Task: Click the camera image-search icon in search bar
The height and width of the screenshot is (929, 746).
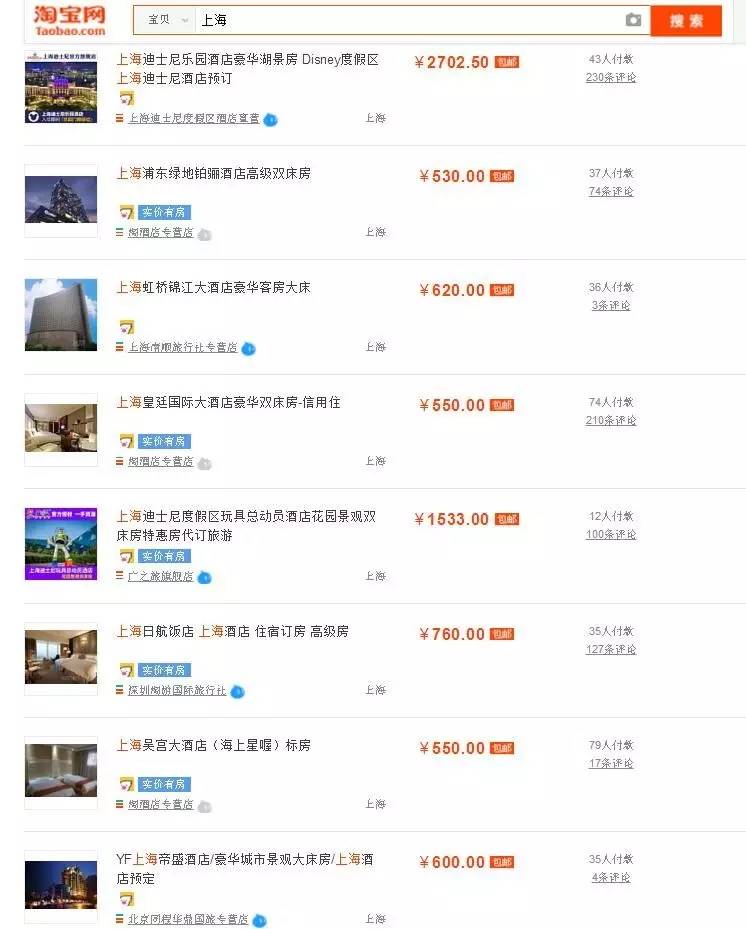Action: pyautogui.click(x=634, y=20)
